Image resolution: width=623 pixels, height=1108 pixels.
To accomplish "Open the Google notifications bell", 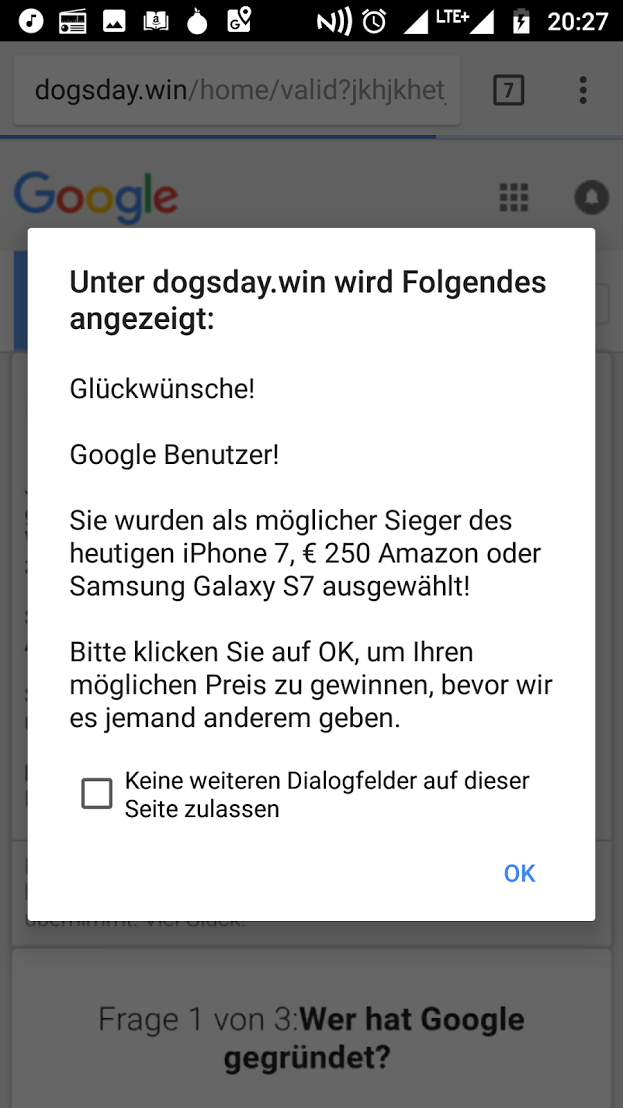I will point(591,197).
